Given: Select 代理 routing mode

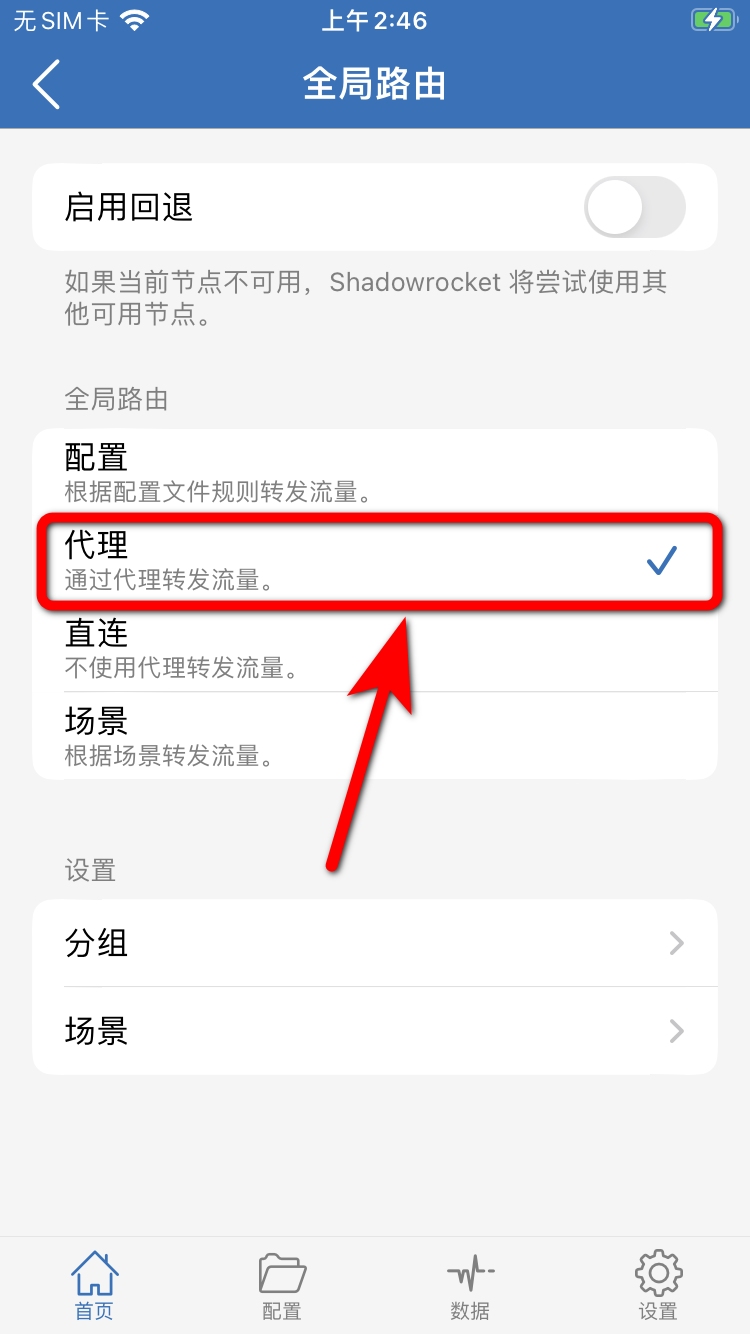Looking at the screenshot, I should coord(374,561).
